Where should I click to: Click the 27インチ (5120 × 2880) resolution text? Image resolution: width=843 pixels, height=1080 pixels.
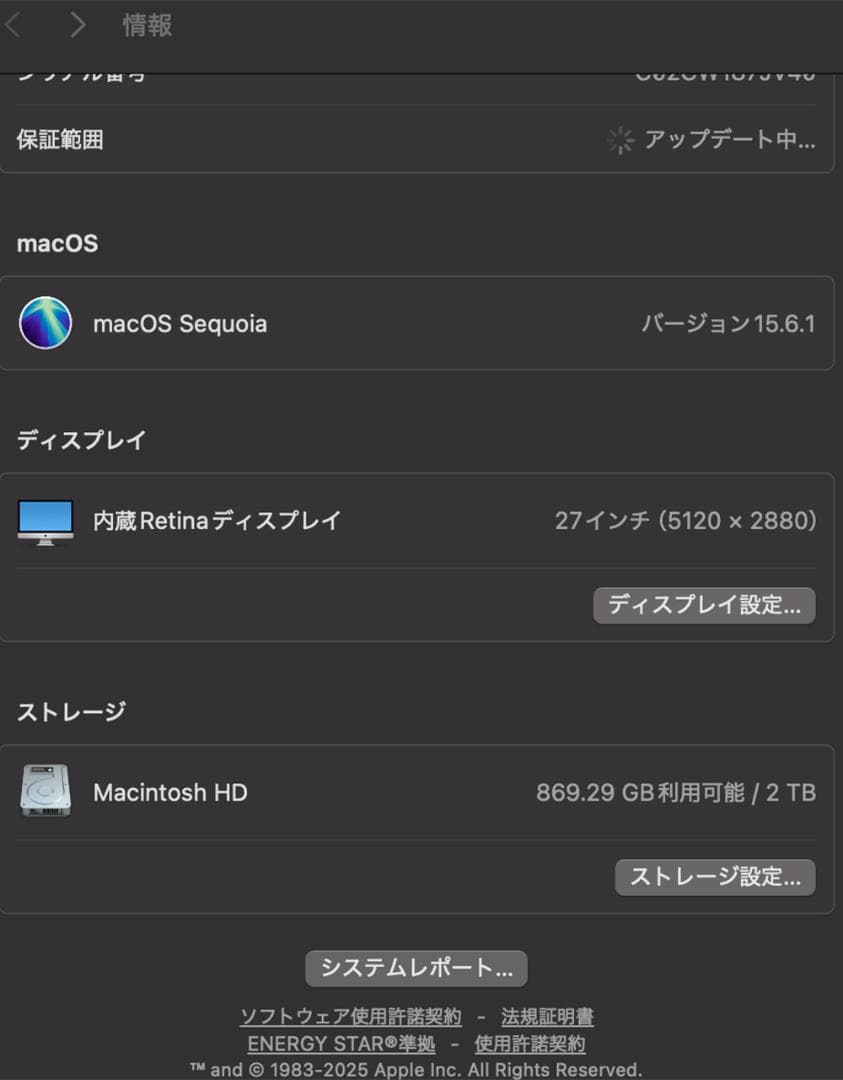tap(687, 521)
